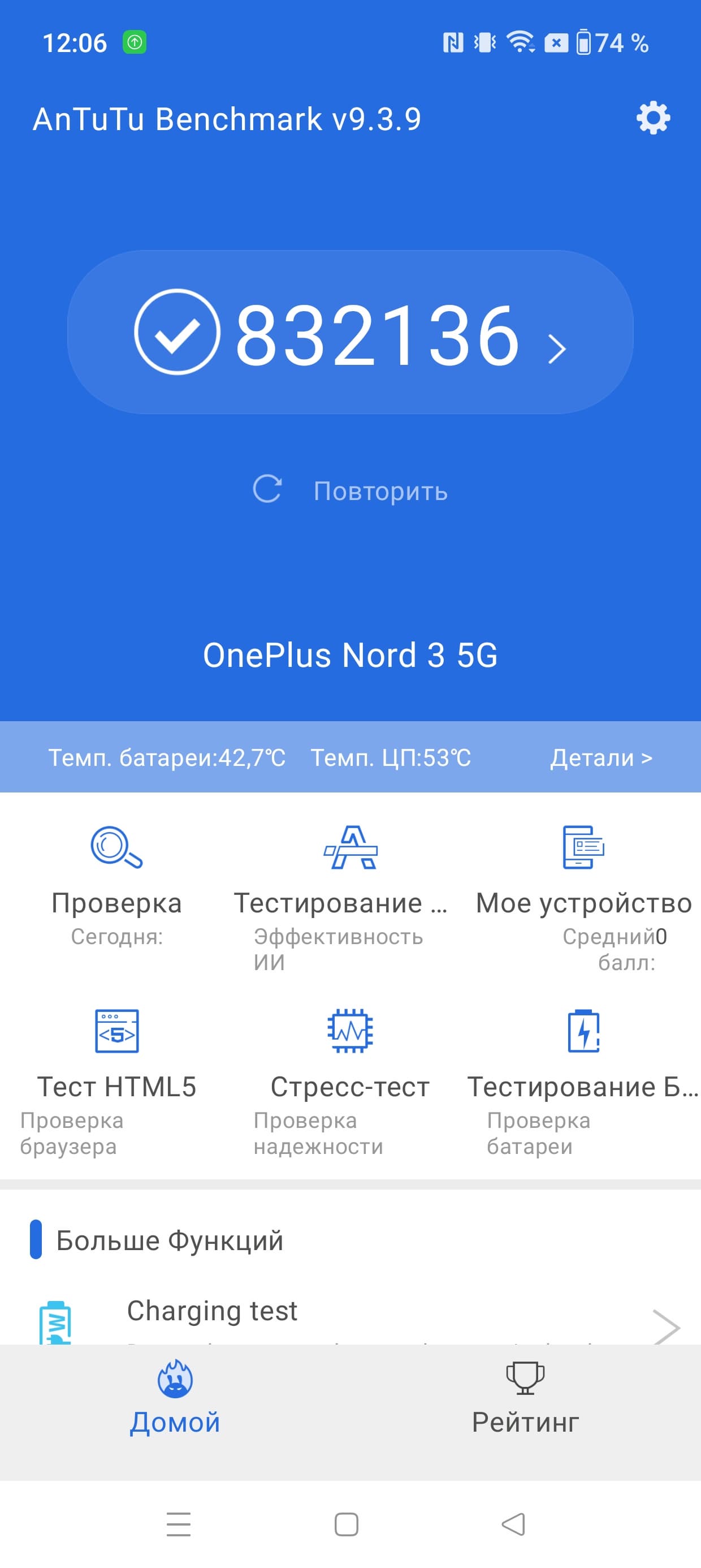Image resolution: width=701 pixels, height=1568 pixels.
Task: Switch to the Рейтинг tab
Action: tap(525, 1400)
